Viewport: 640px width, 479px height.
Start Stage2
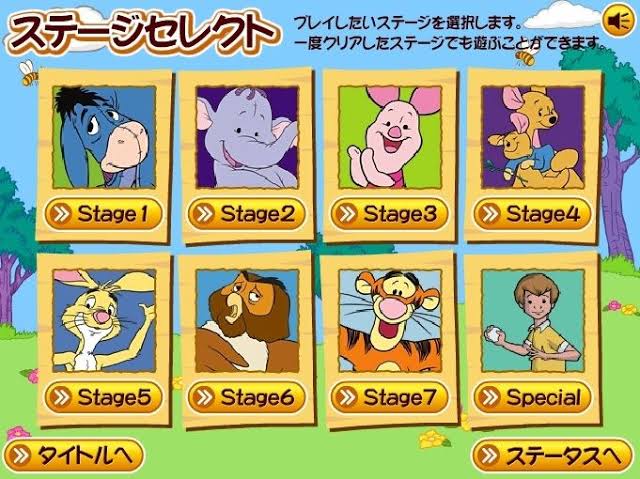(x=247, y=214)
